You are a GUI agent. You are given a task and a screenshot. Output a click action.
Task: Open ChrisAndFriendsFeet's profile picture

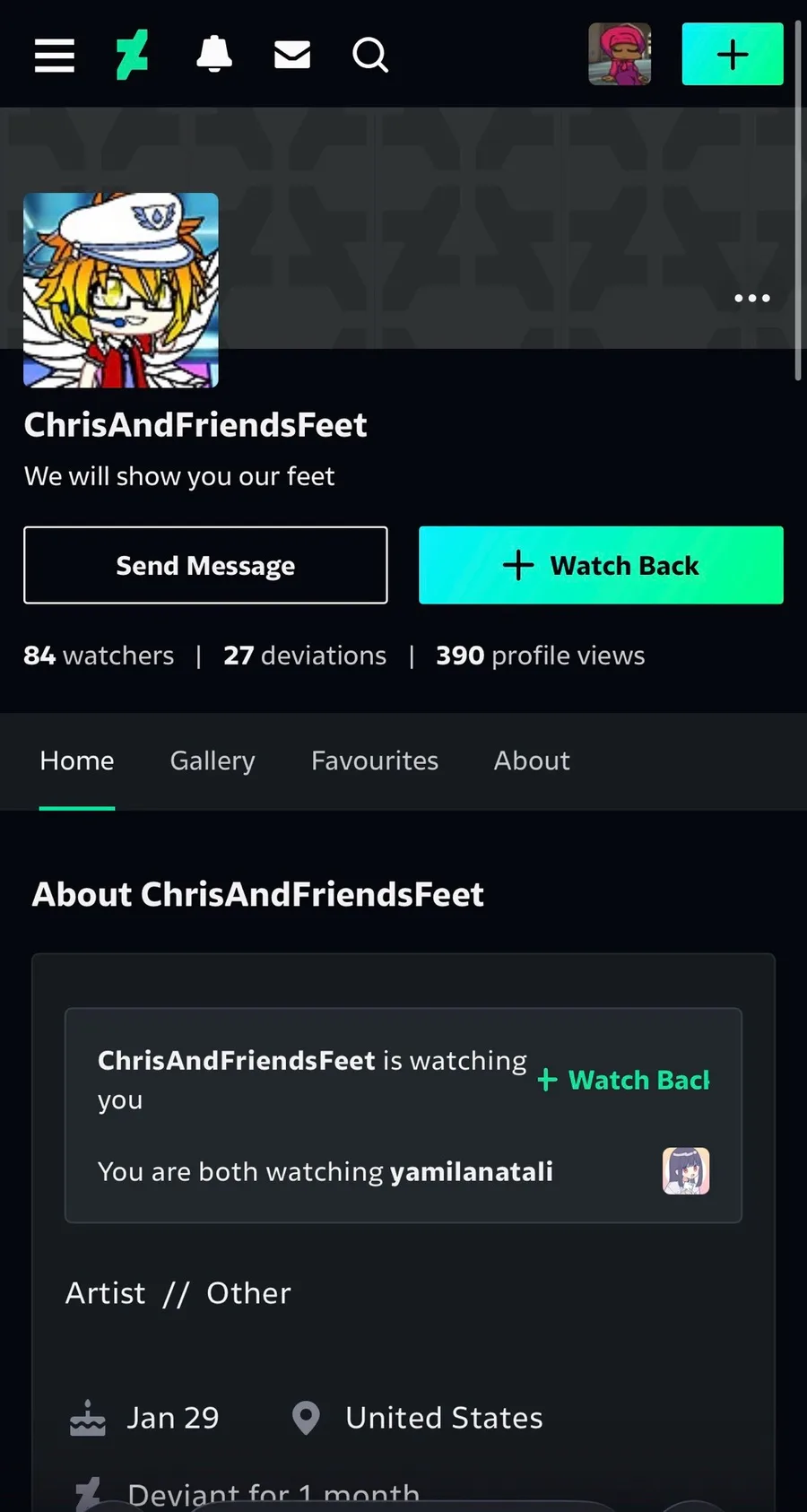tap(121, 291)
